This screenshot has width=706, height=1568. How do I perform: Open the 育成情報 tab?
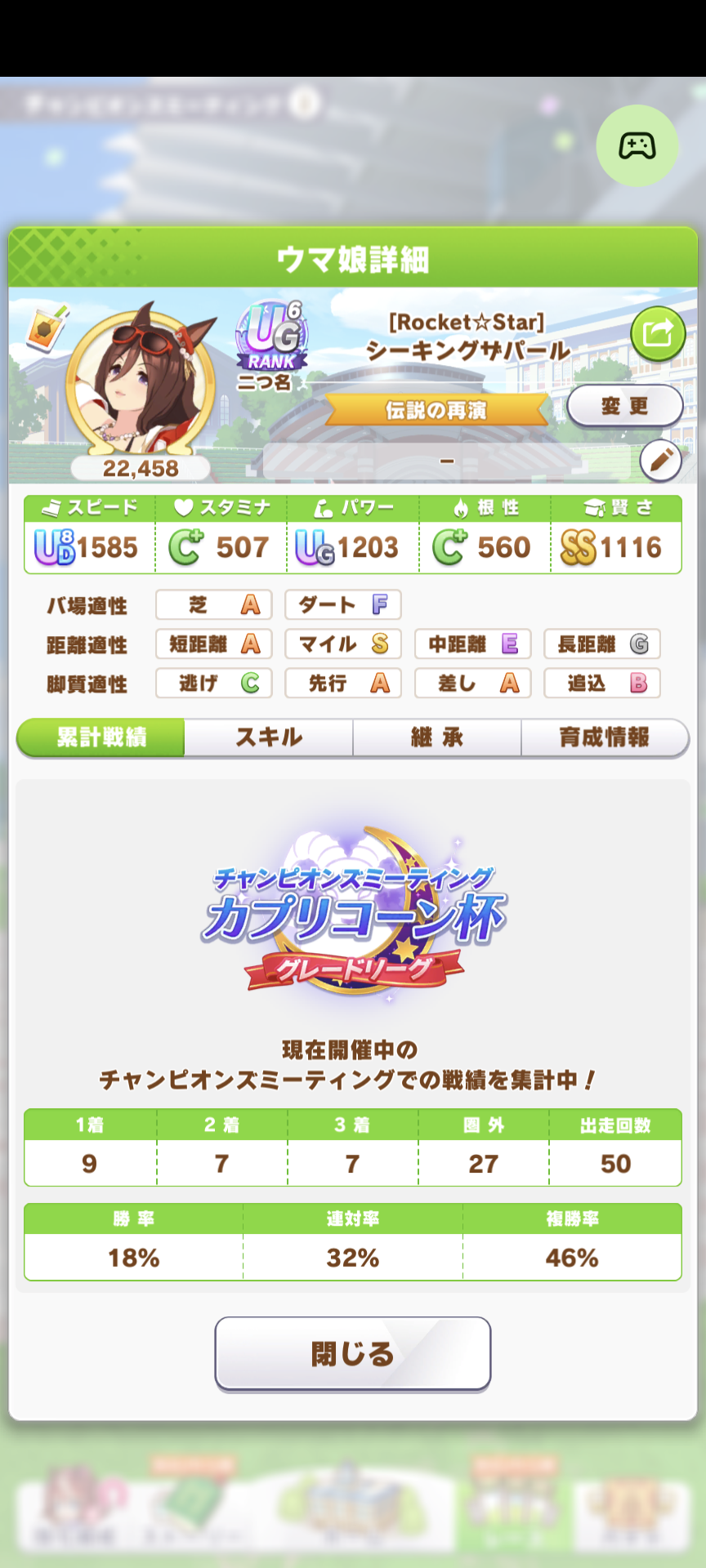click(x=605, y=737)
